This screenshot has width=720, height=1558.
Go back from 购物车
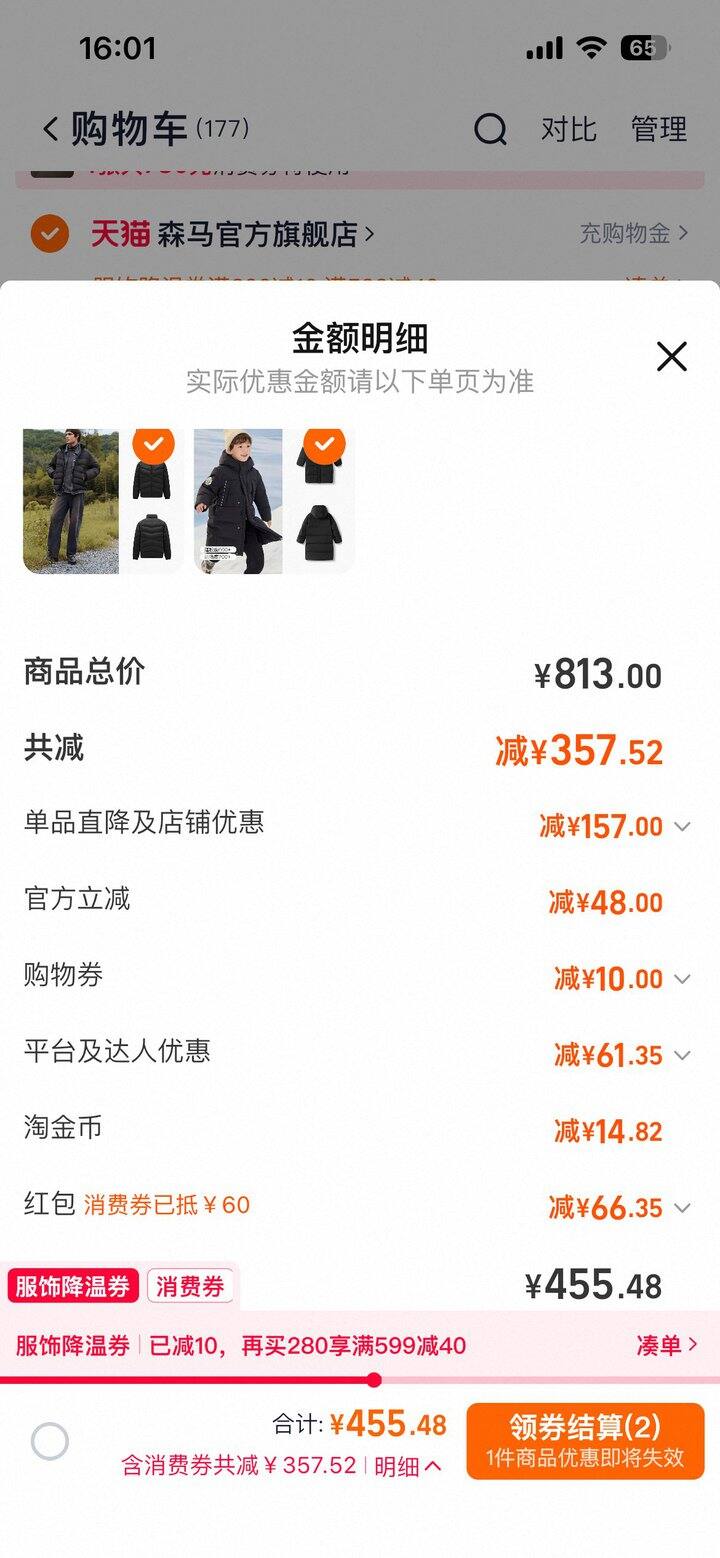(50, 129)
